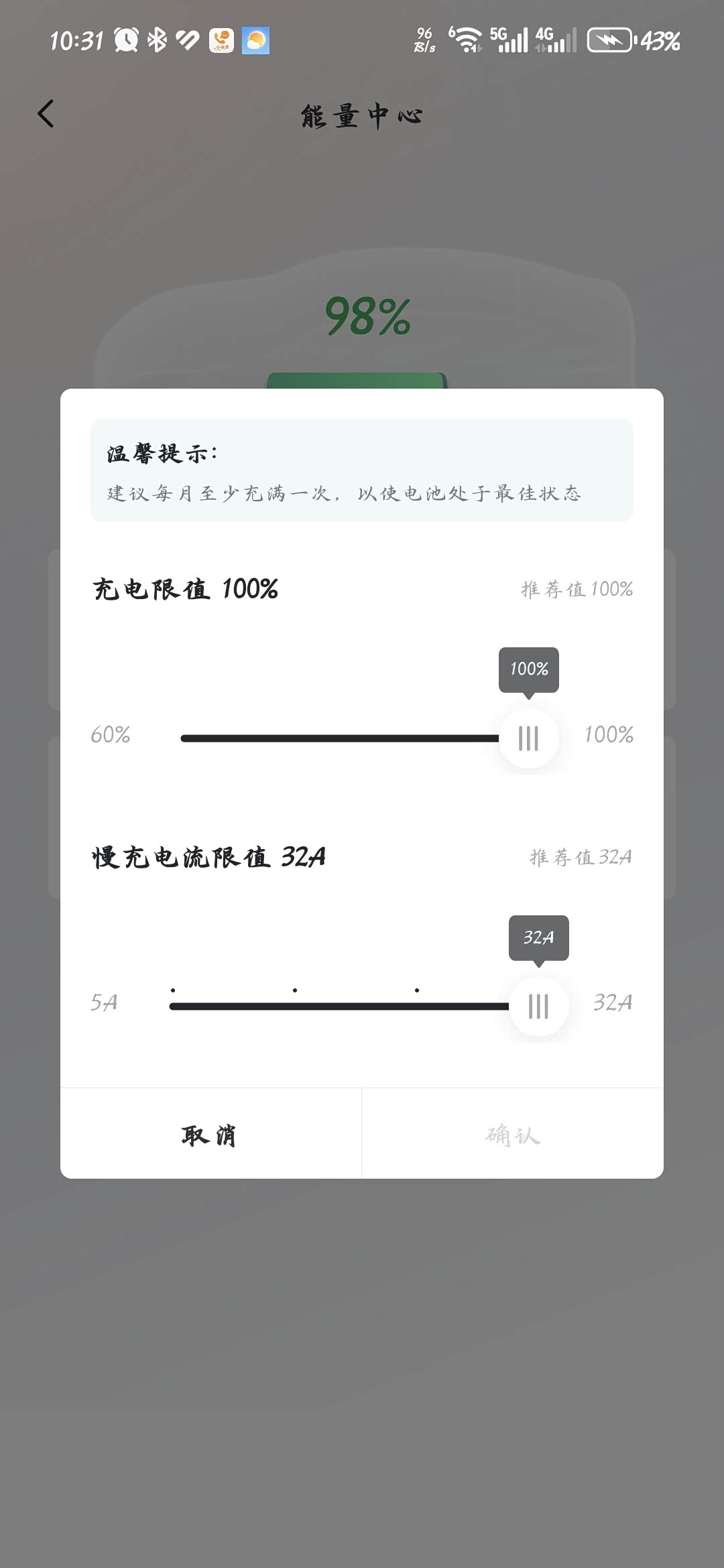Tap the 慢充电流限值 slider handle

(x=538, y=1006)
